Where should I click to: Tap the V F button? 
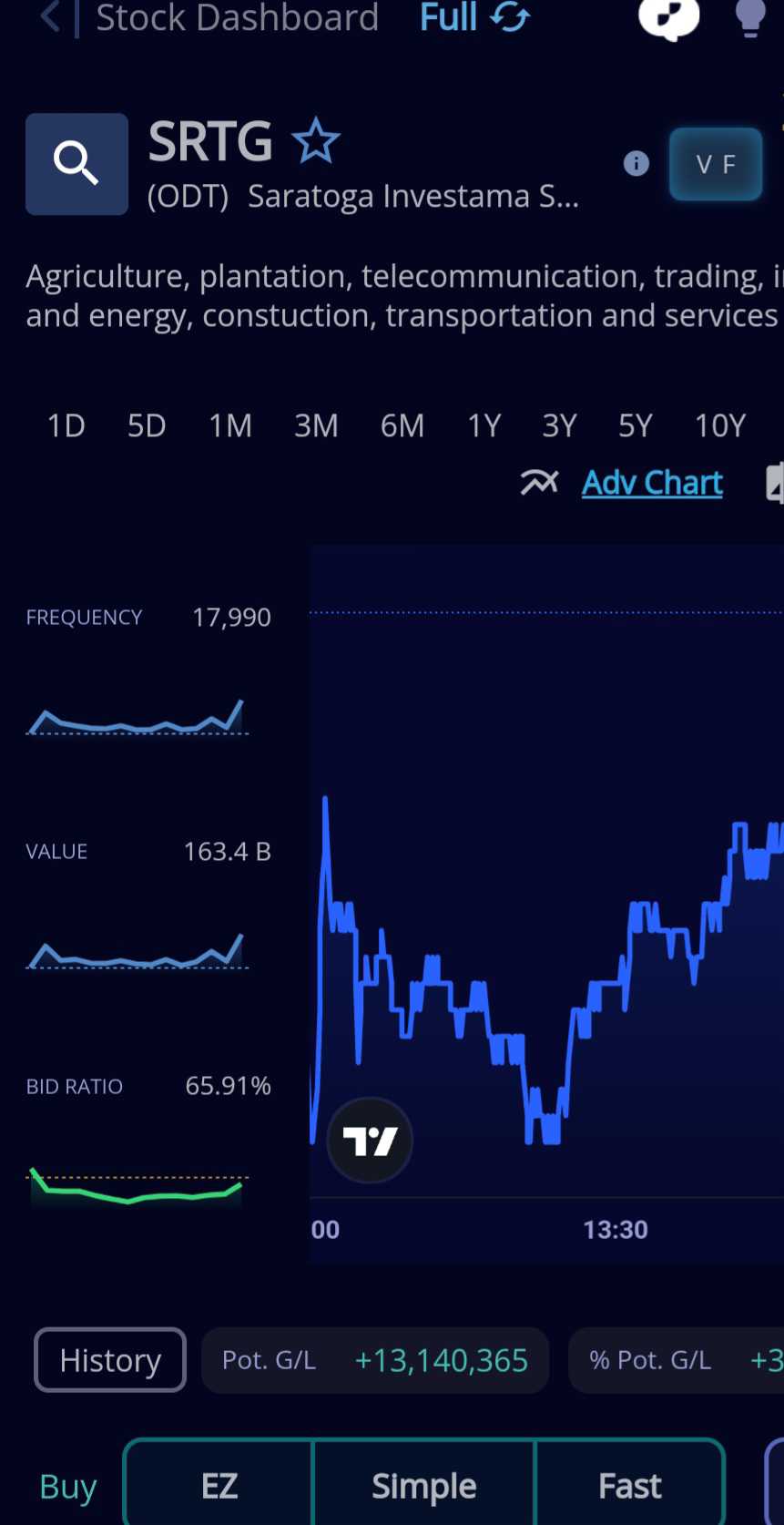pos(715,164)
